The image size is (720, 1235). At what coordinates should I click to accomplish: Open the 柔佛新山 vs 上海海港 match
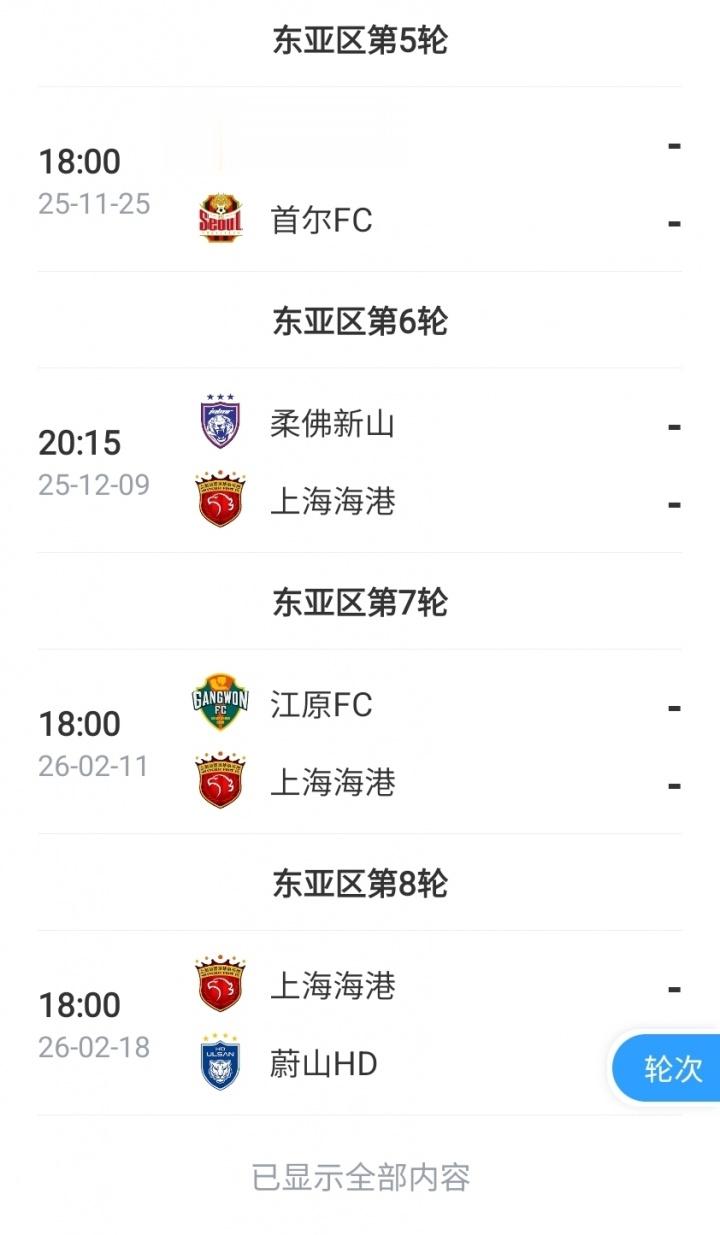pos(360,463)
